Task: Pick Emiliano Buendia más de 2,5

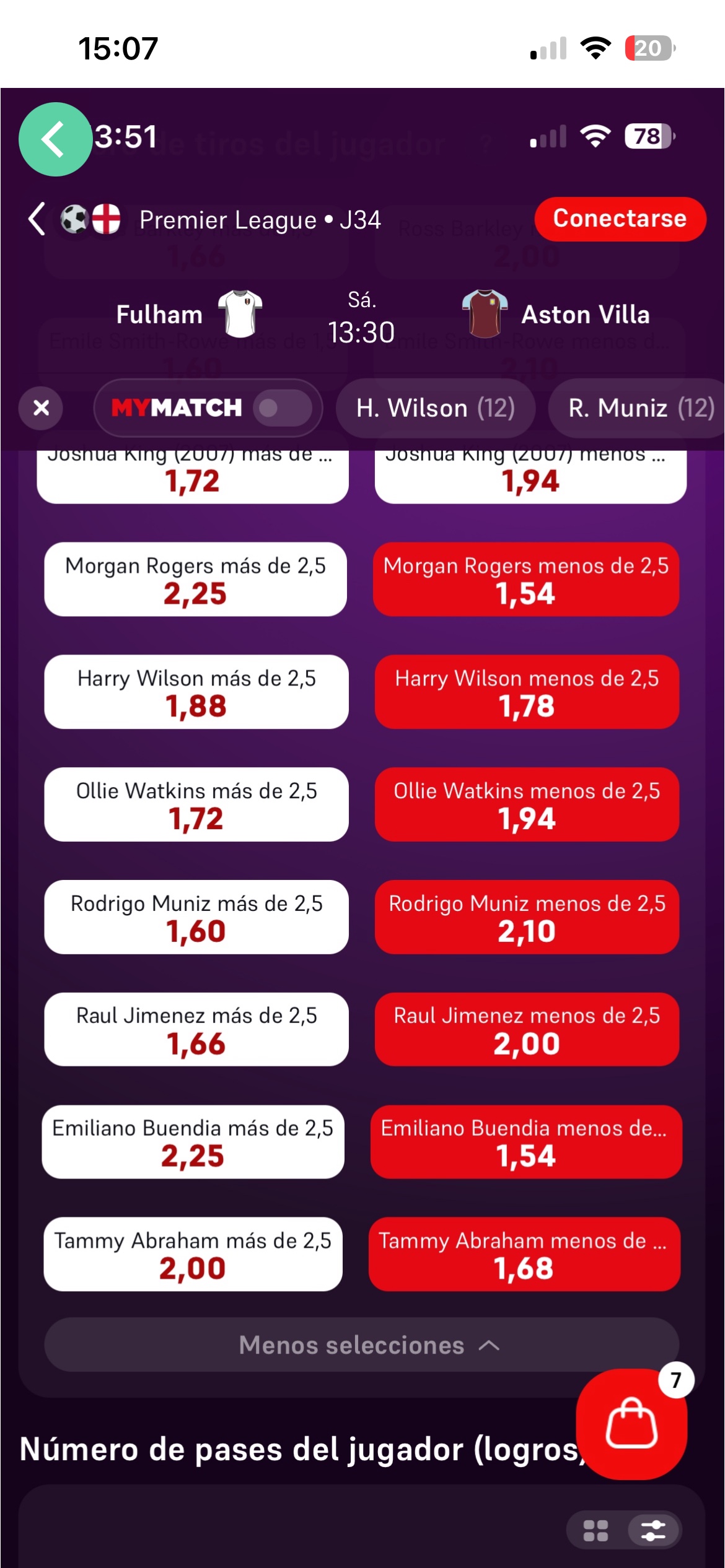Action: tap(193, 1142)
